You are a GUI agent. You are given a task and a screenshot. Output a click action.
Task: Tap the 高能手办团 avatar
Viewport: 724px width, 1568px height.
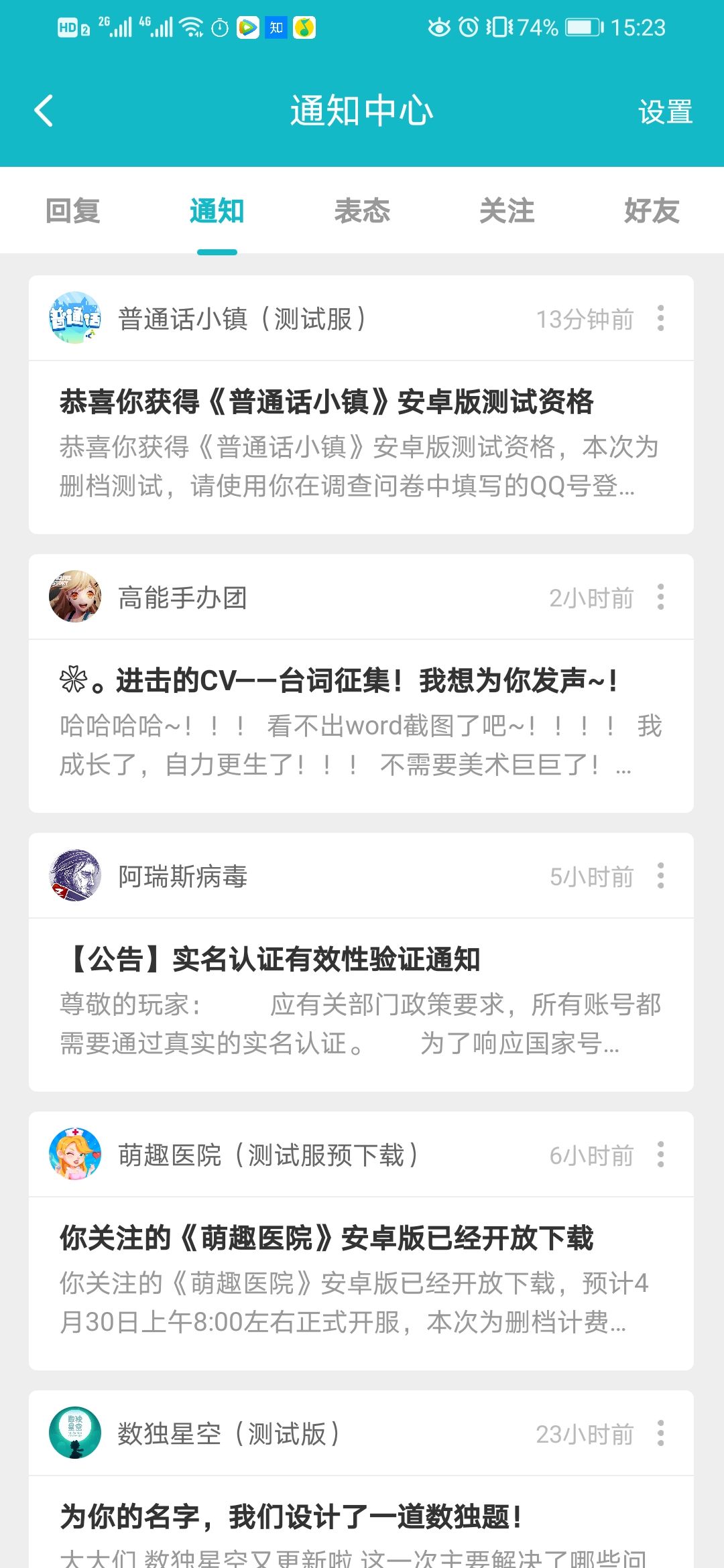click(x=75, y=597)
